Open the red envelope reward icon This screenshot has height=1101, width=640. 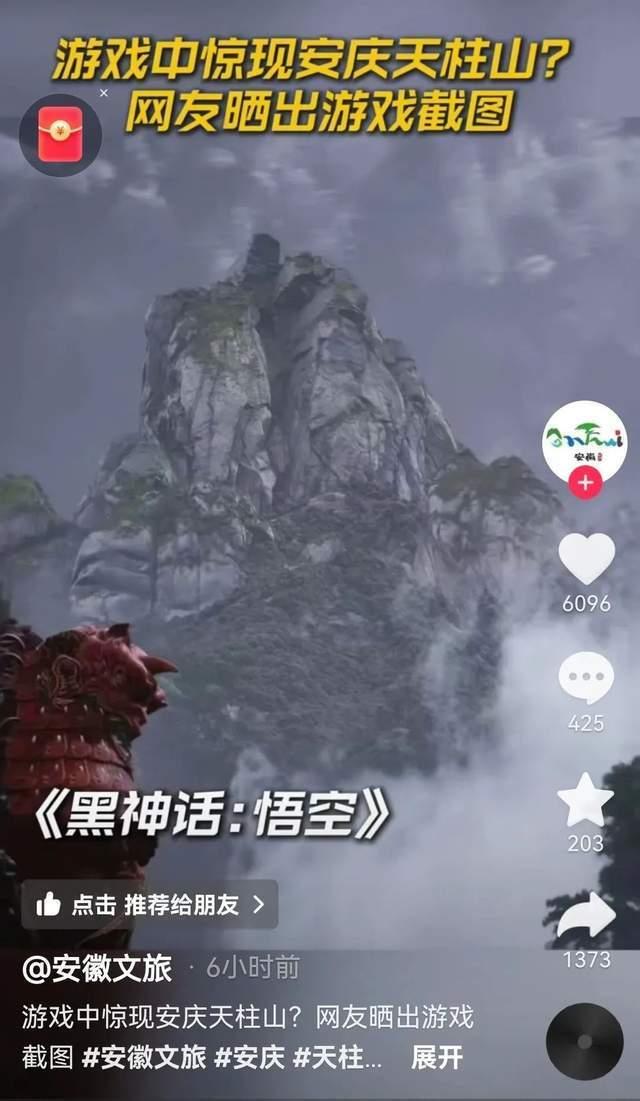coord(60,135)
